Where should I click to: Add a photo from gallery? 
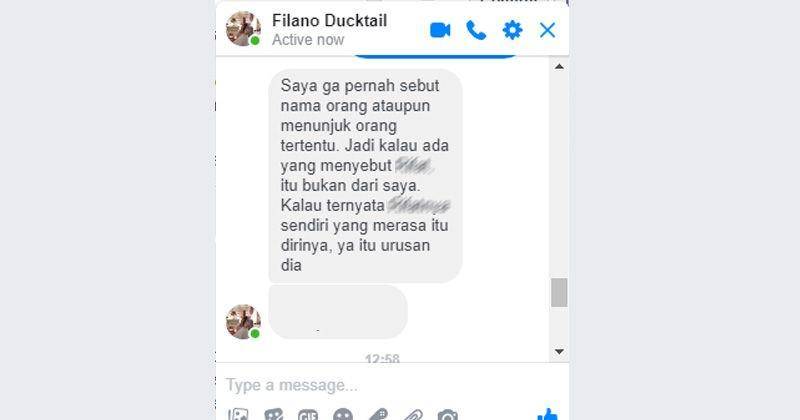[238, 415]
